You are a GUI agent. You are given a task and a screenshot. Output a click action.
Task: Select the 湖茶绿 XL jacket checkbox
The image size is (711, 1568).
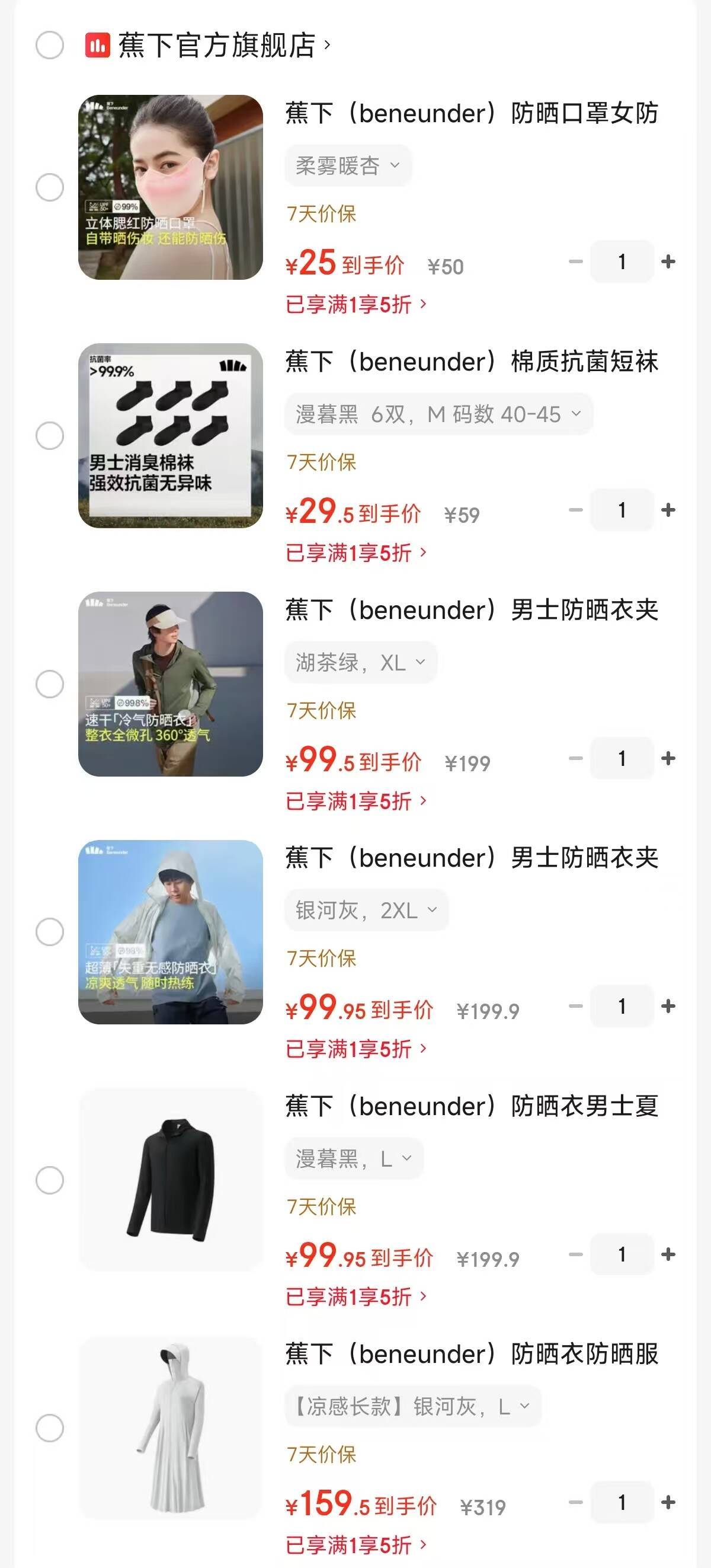click(50, 684)
